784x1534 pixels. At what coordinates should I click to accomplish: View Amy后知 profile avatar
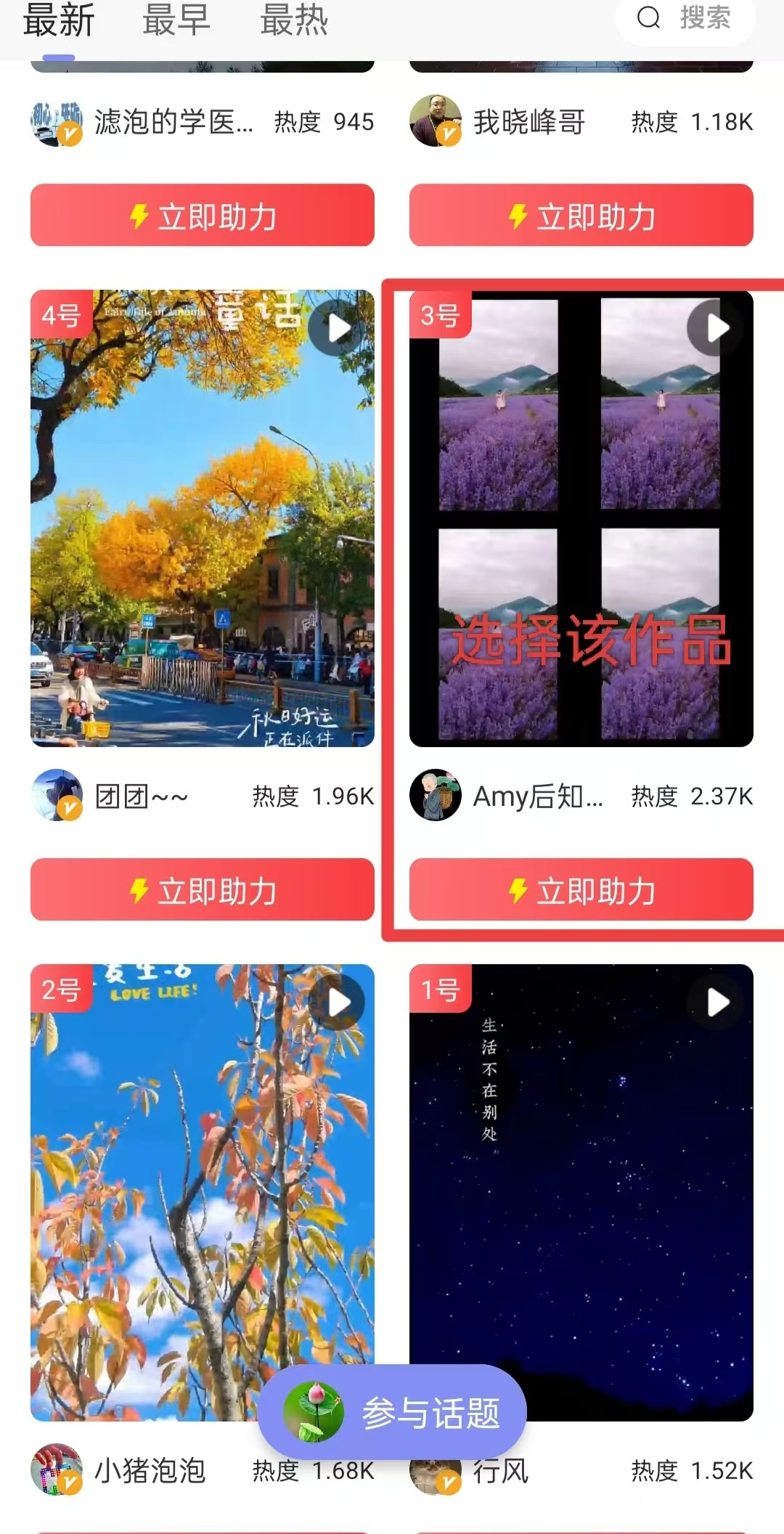[x=436, y=796]
